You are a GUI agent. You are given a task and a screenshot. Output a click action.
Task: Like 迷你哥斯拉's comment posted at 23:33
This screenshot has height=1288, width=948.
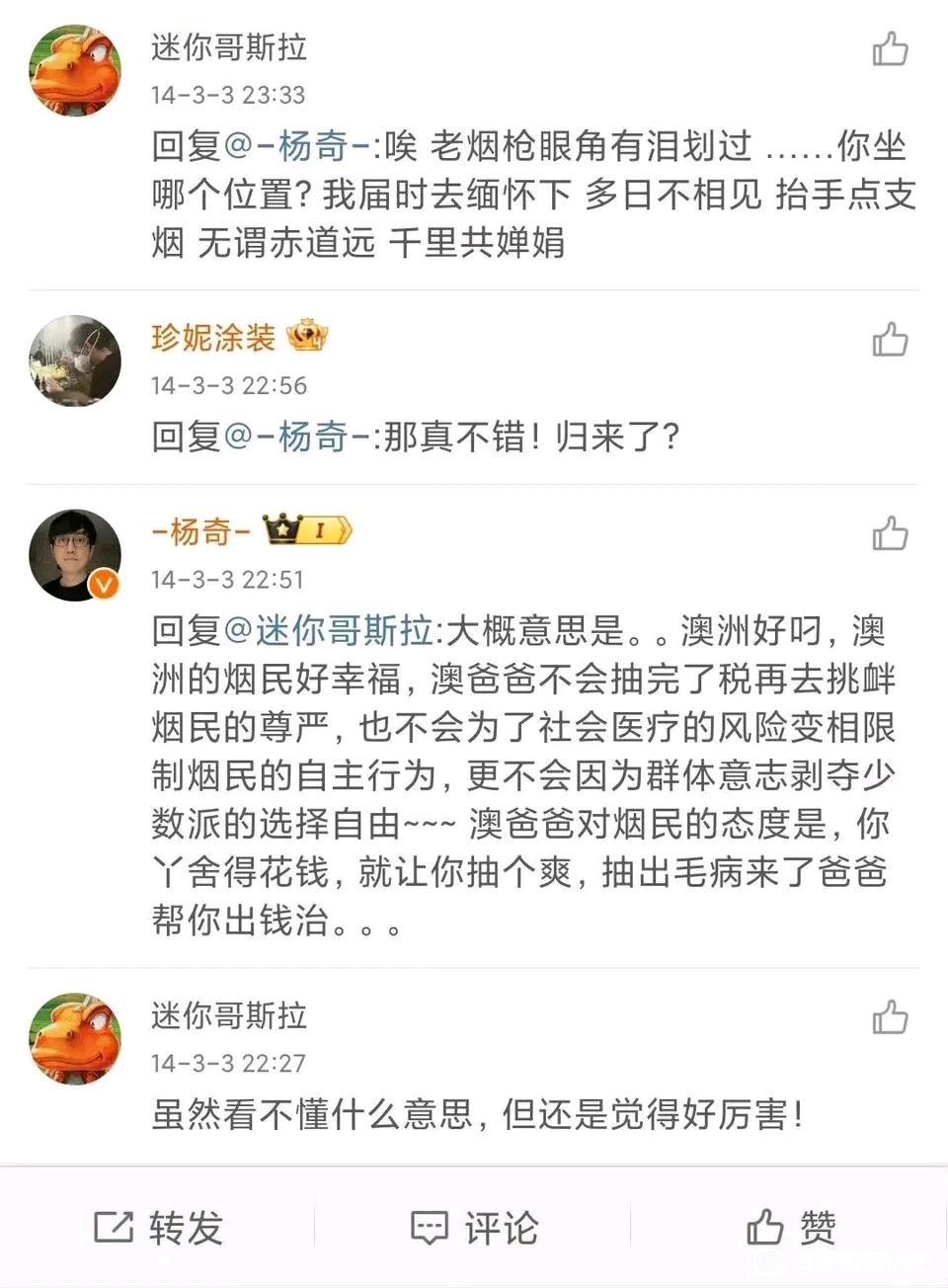coord(890,48)
